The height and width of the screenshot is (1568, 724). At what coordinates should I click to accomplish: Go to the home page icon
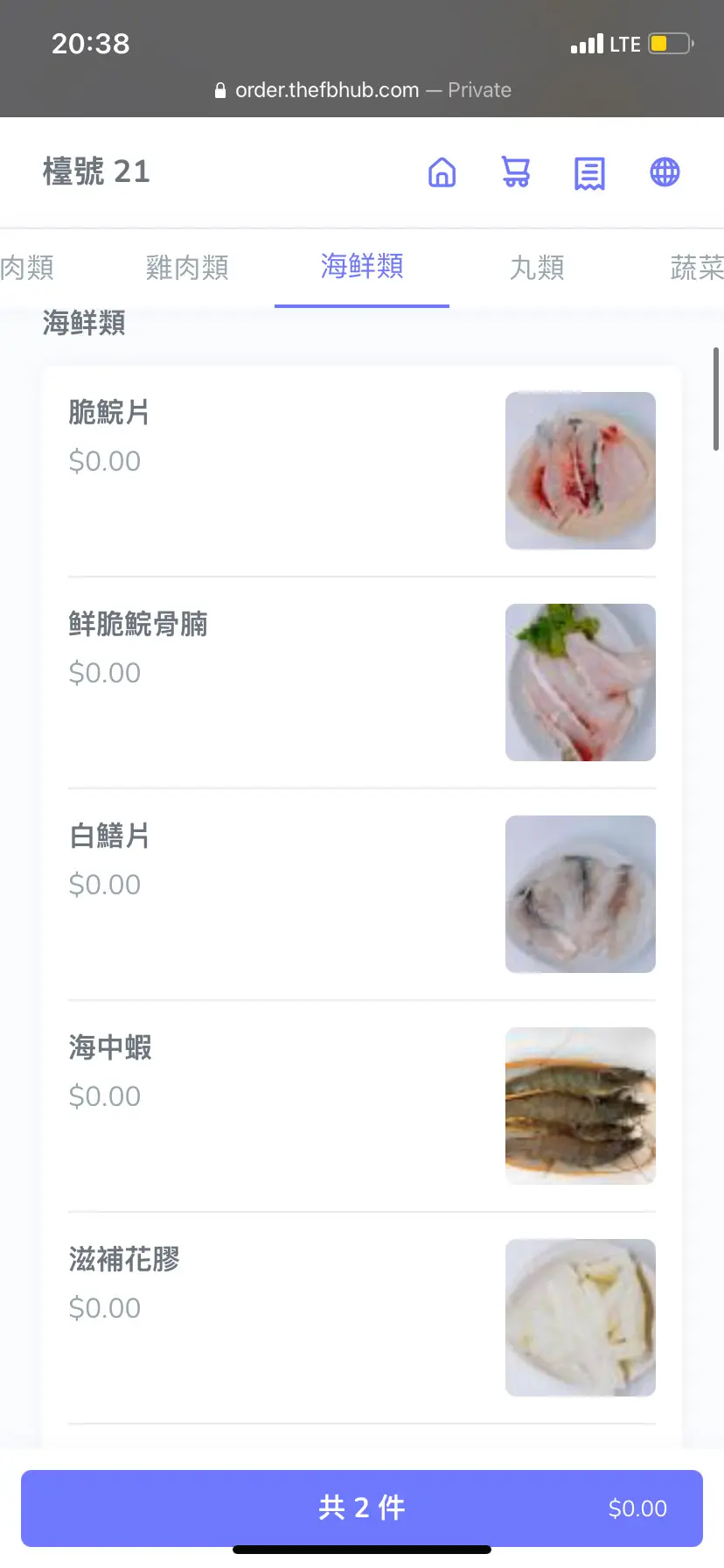pos(442,172)
